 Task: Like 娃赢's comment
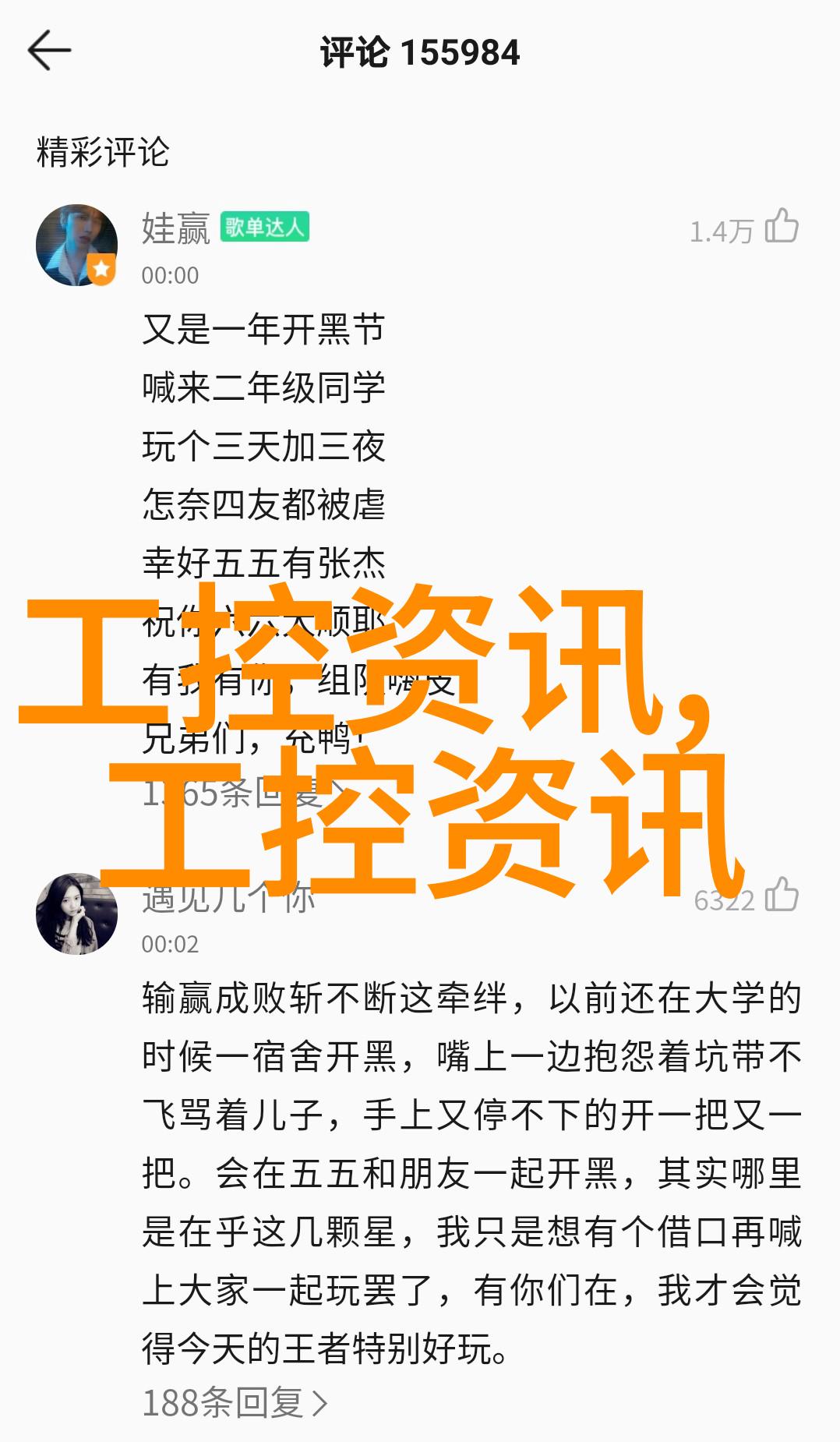pyautogui.click(x=782, y=227)
